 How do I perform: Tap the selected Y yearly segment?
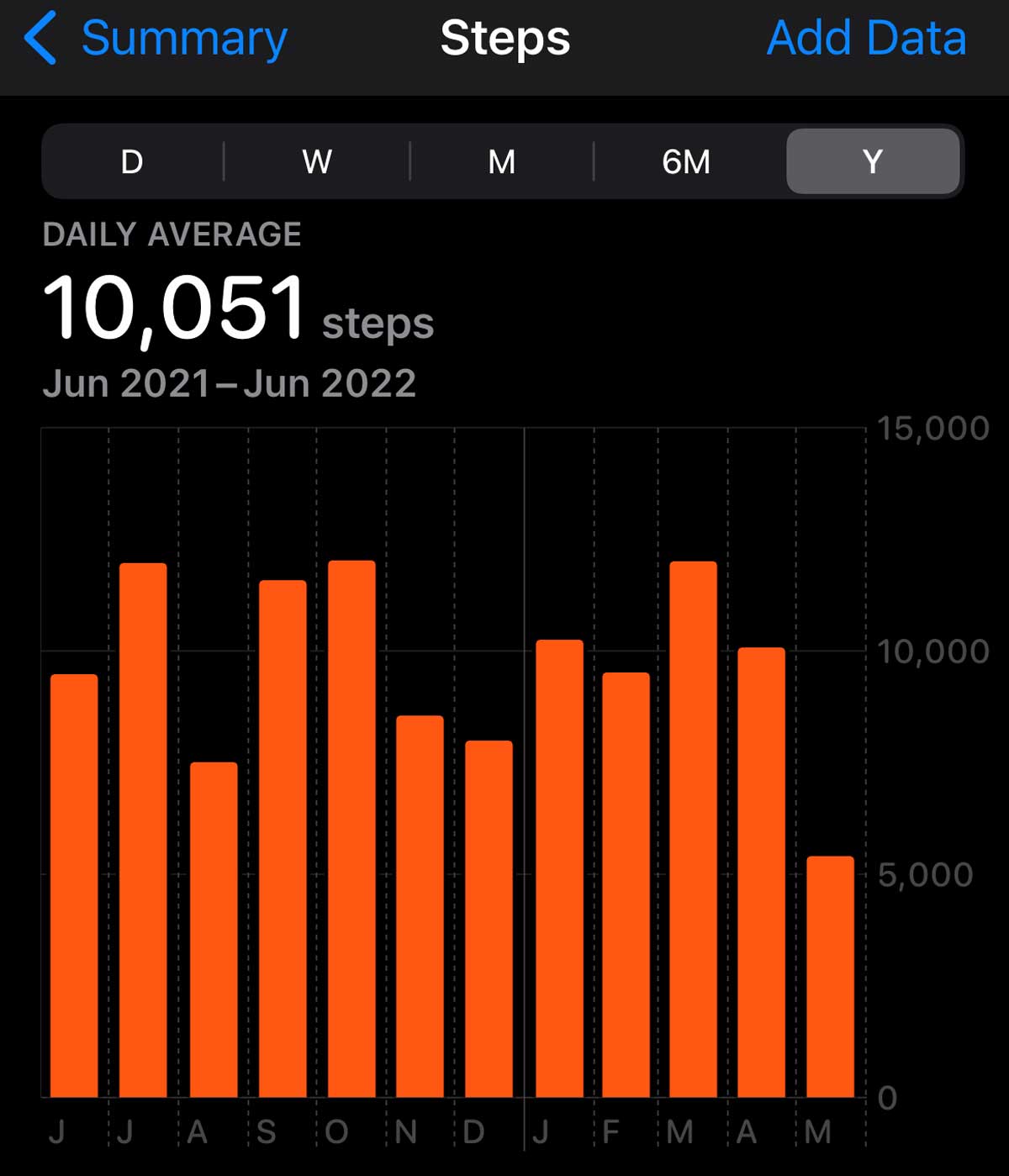pyautogui.click(x=872, y=162)
